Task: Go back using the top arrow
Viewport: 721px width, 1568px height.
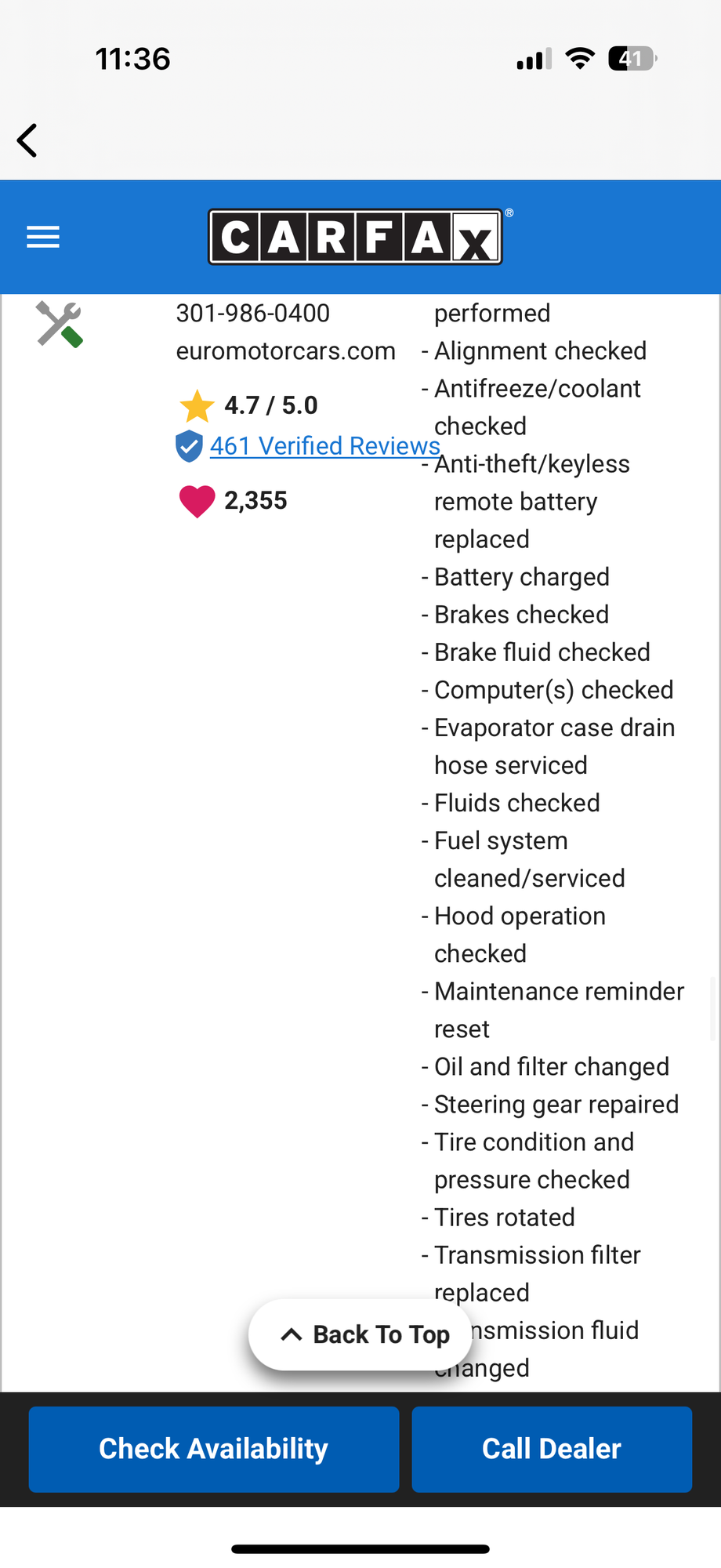Action: (27, 141)
